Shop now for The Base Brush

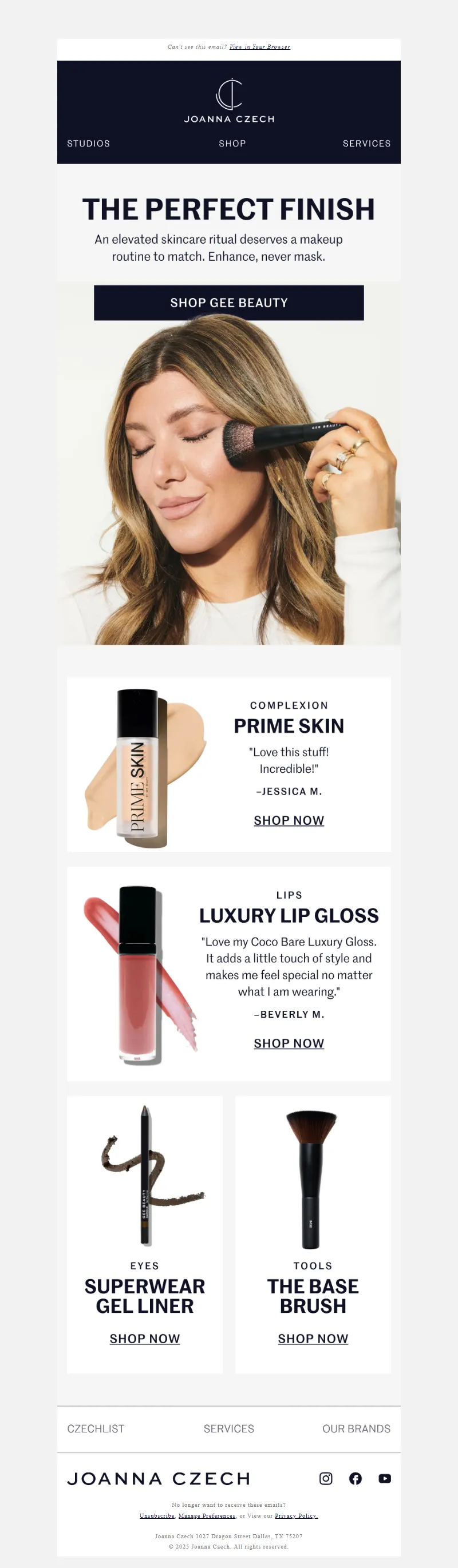313,1339
